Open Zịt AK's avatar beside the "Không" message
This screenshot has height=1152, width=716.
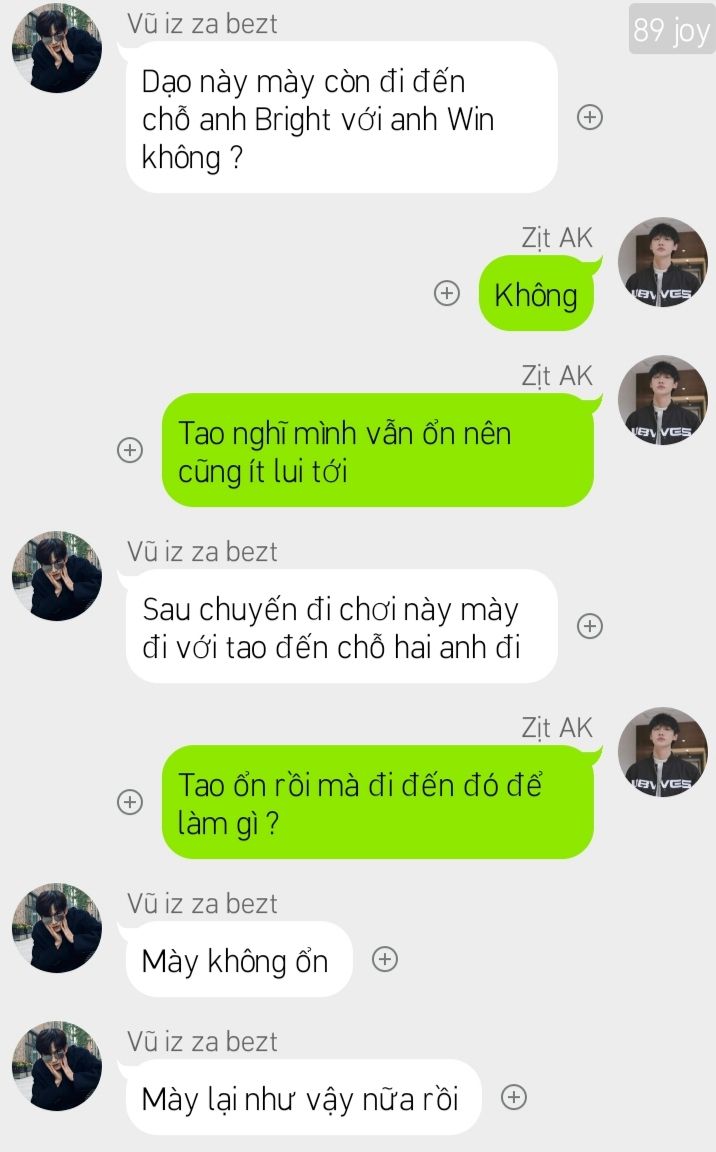[662, 262]
